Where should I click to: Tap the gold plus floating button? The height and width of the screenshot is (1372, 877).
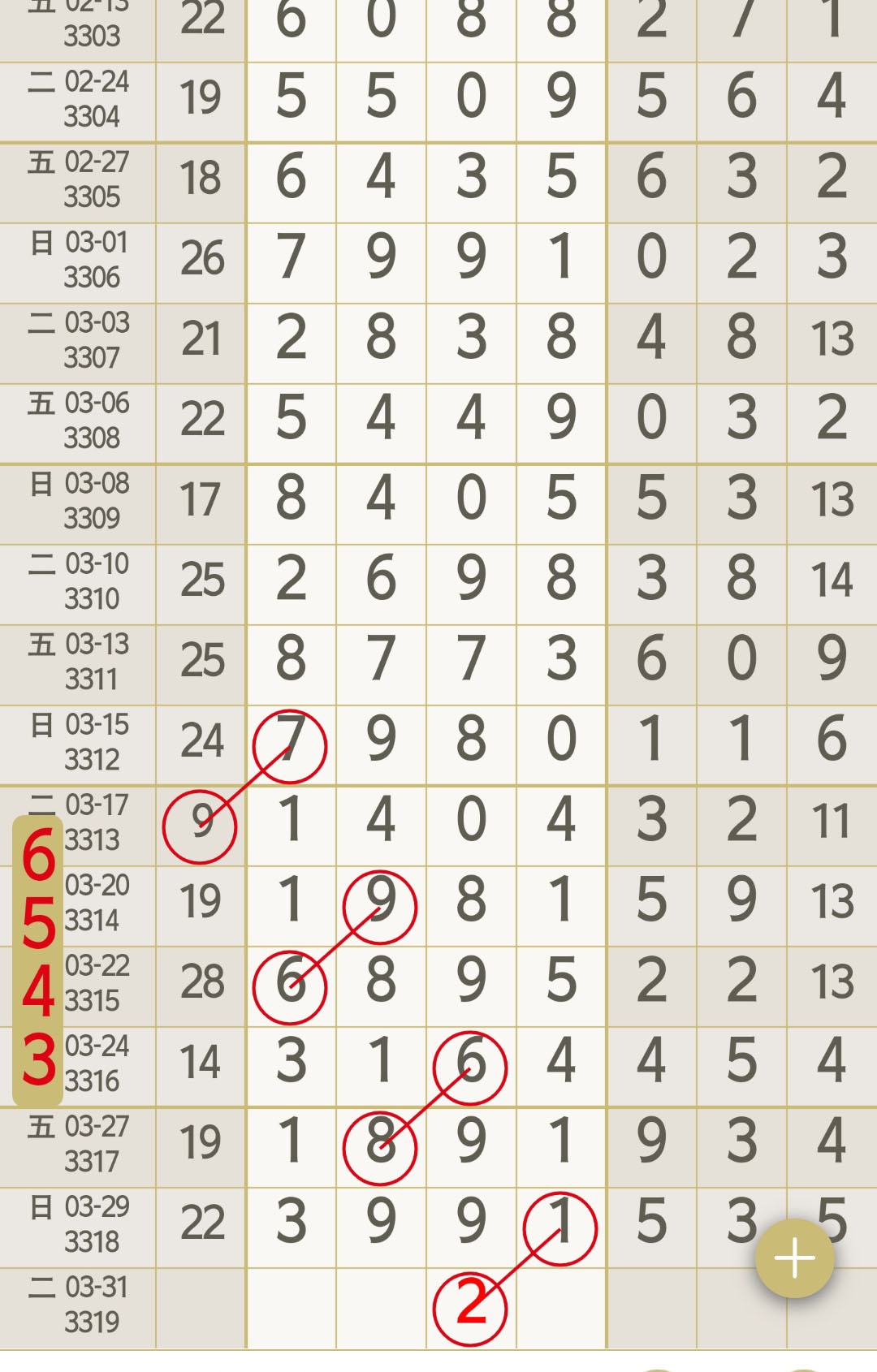(794, 1258)
